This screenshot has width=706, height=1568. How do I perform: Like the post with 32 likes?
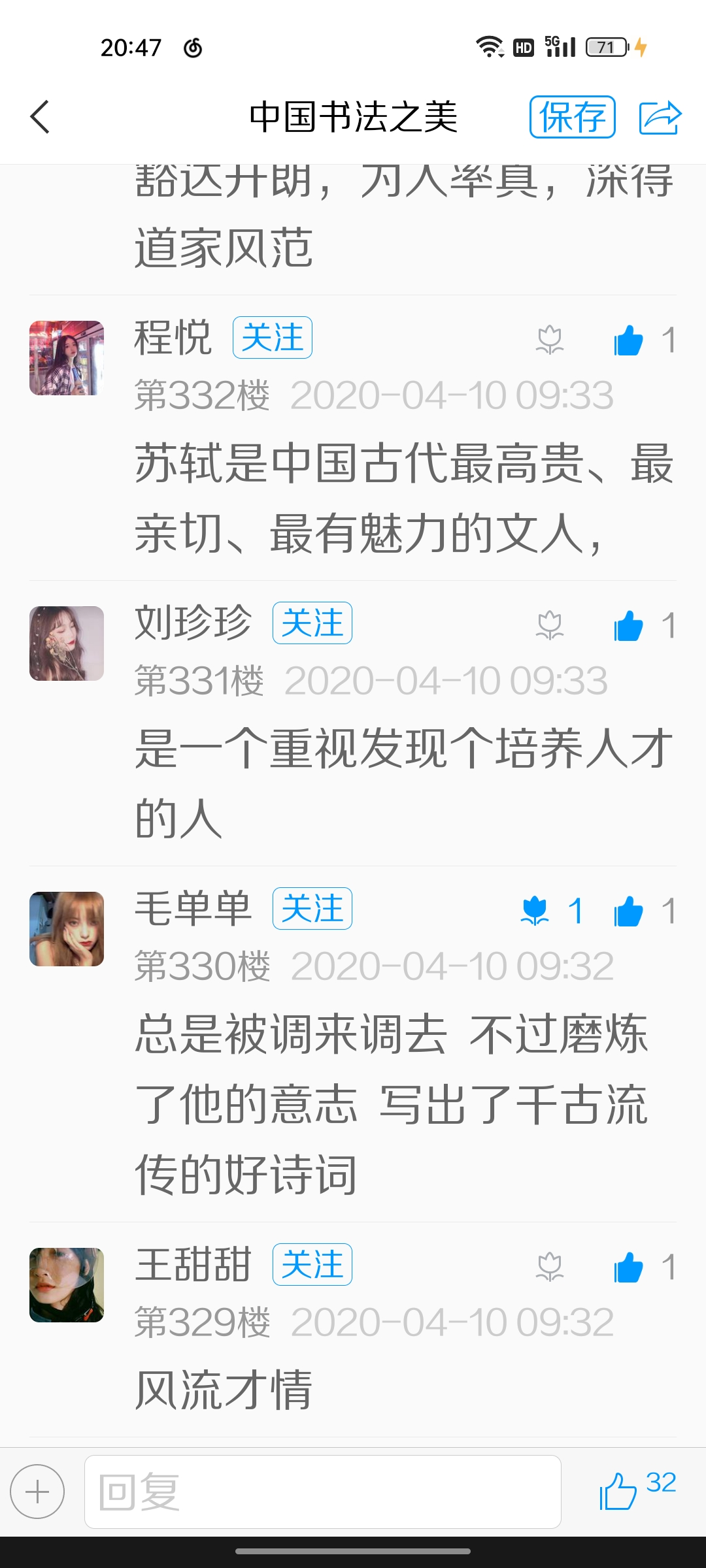pyautogui.click(x=619, y=1490)
